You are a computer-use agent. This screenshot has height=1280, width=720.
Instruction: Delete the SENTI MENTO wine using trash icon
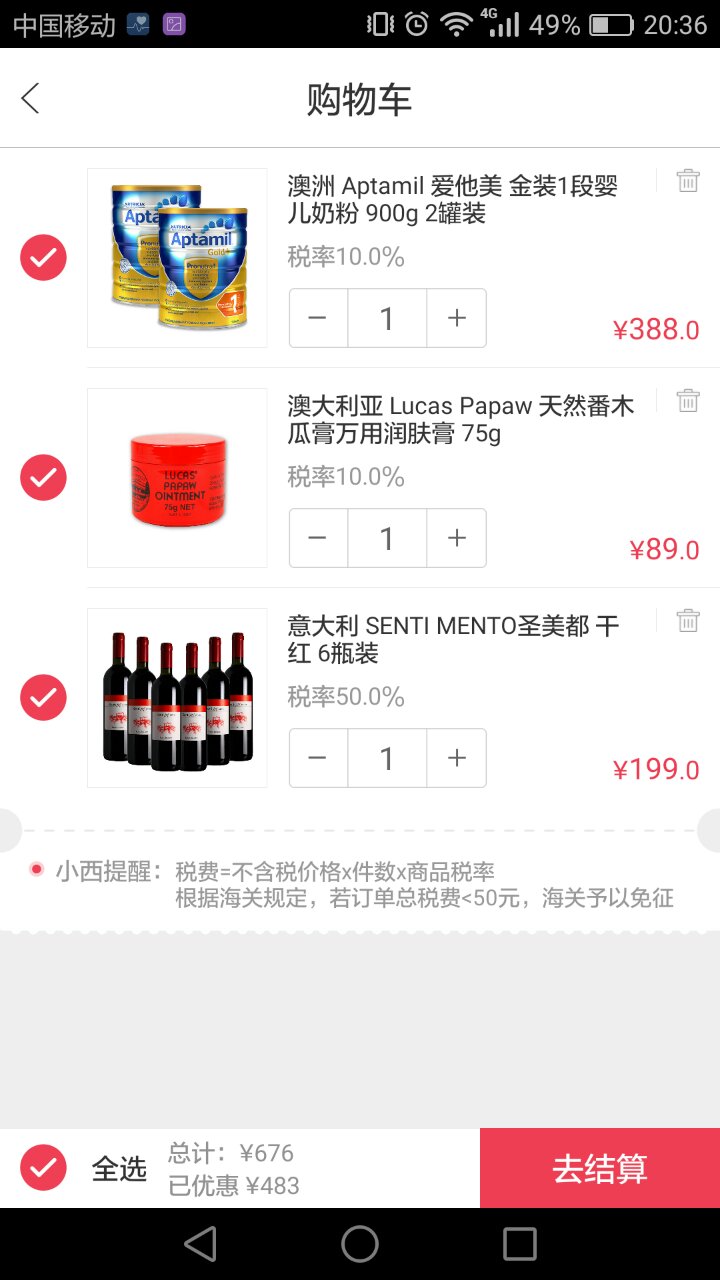(687, 620)
